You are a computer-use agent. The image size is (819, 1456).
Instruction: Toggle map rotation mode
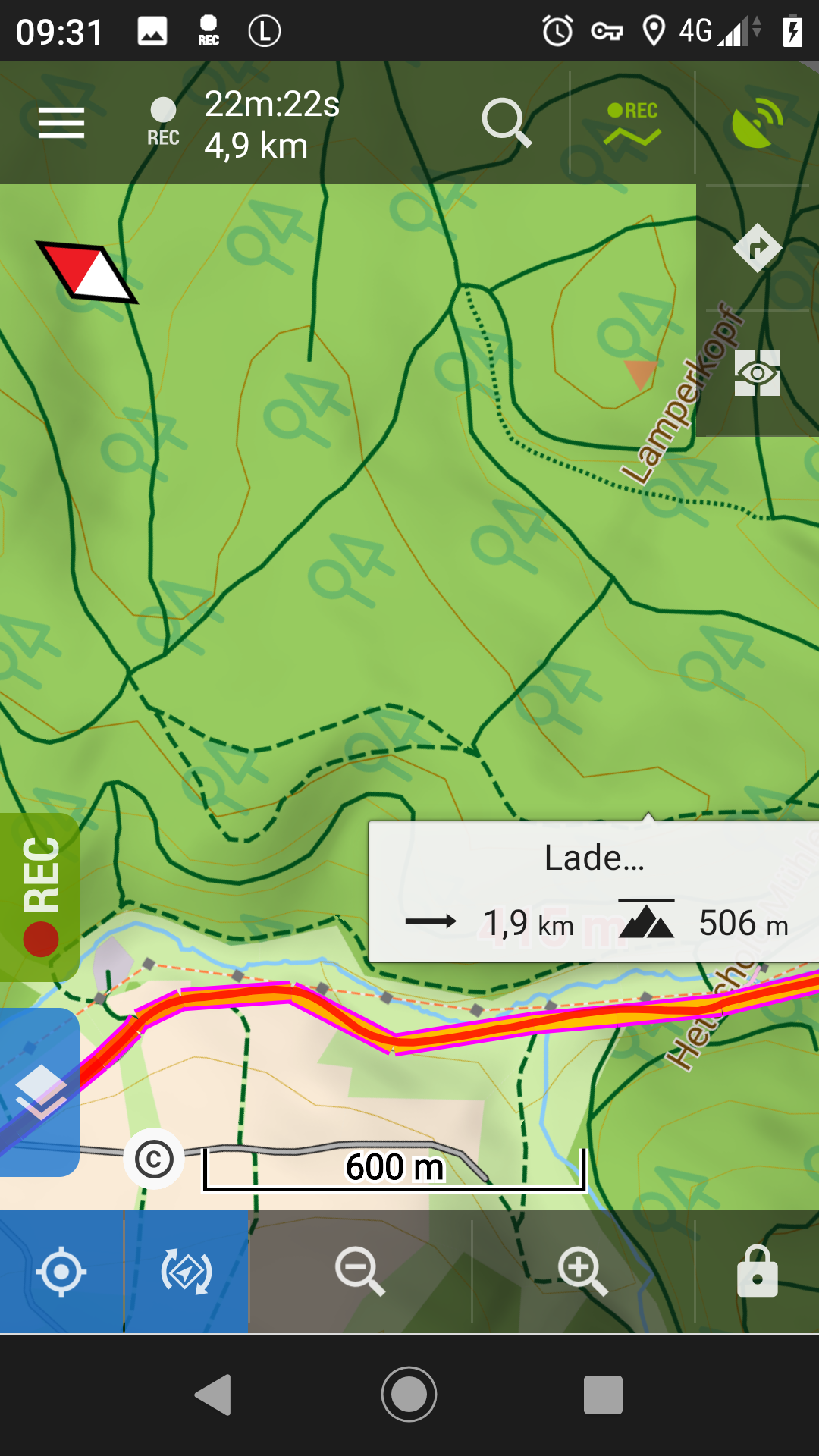[187, 1272]
